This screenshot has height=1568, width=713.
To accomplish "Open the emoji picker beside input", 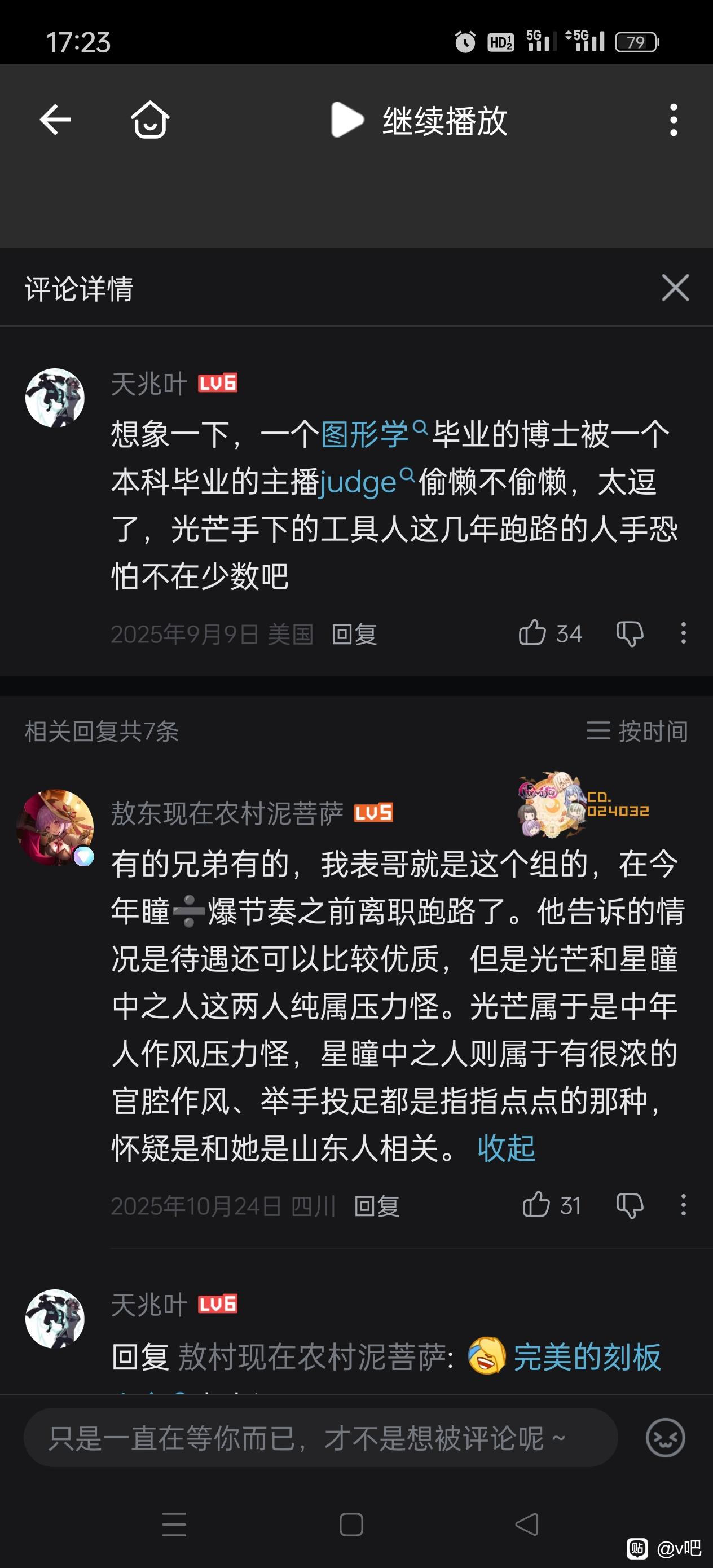I will click(665, 1438).
